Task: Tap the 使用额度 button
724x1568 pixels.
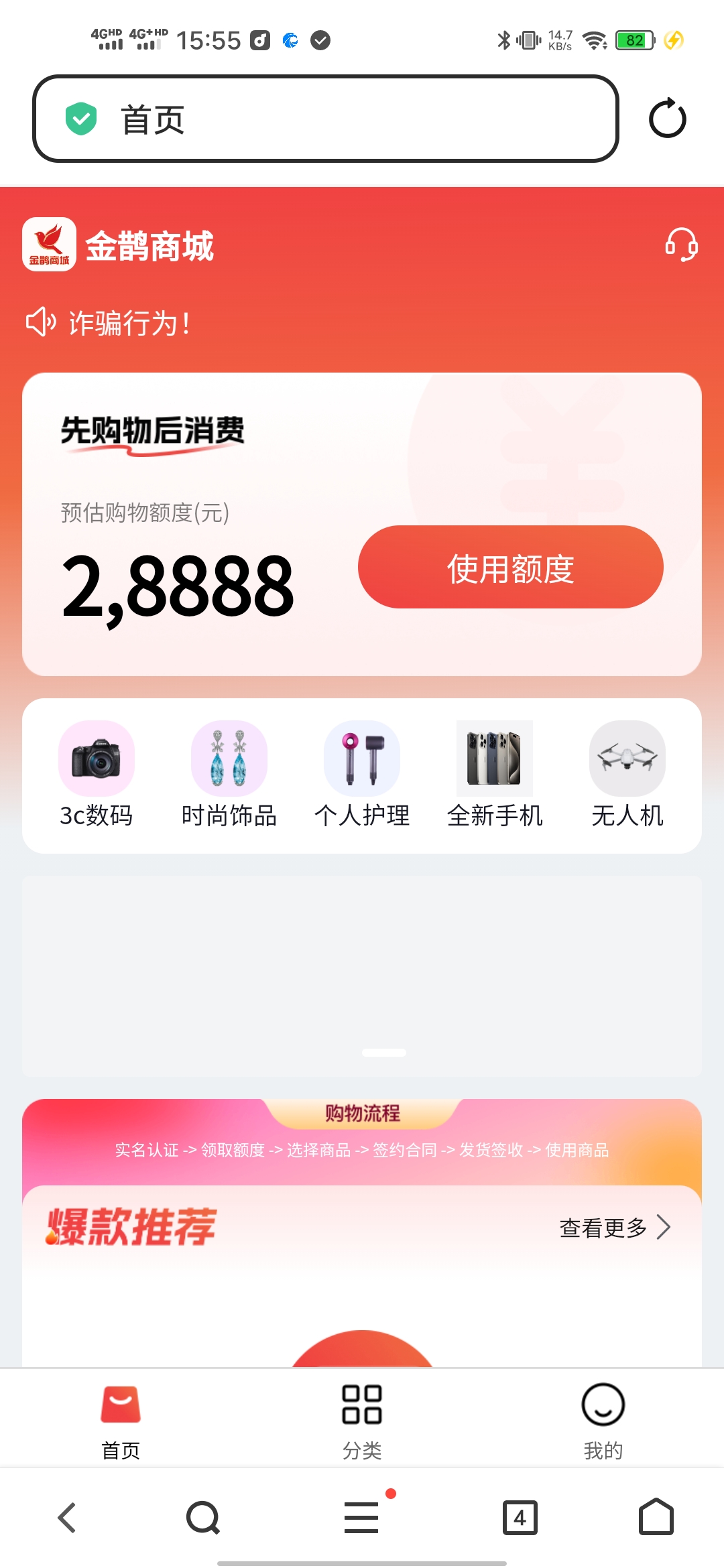Action: [510, 568]
